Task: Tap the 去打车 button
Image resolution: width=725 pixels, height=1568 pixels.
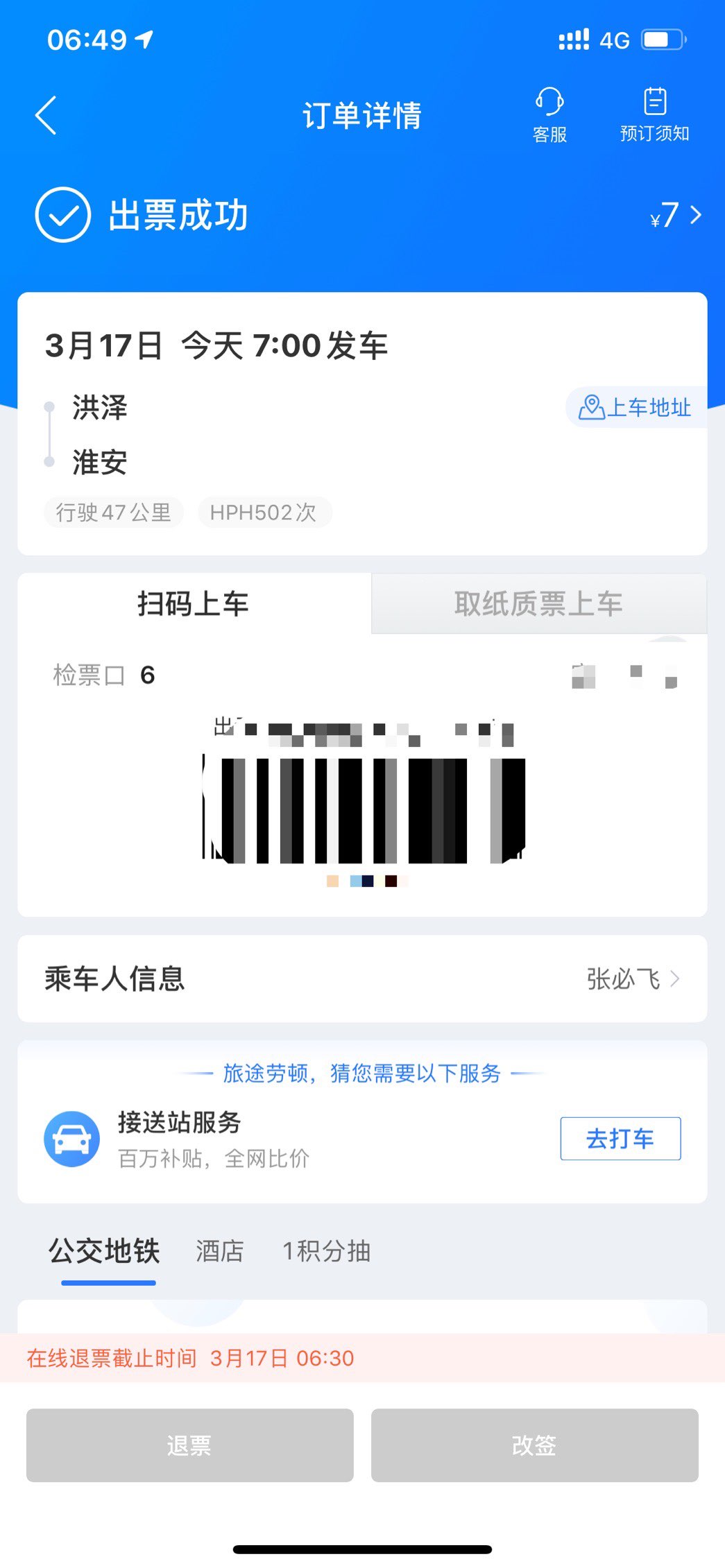Action: pyautogui.click(x=620, y=1138)
